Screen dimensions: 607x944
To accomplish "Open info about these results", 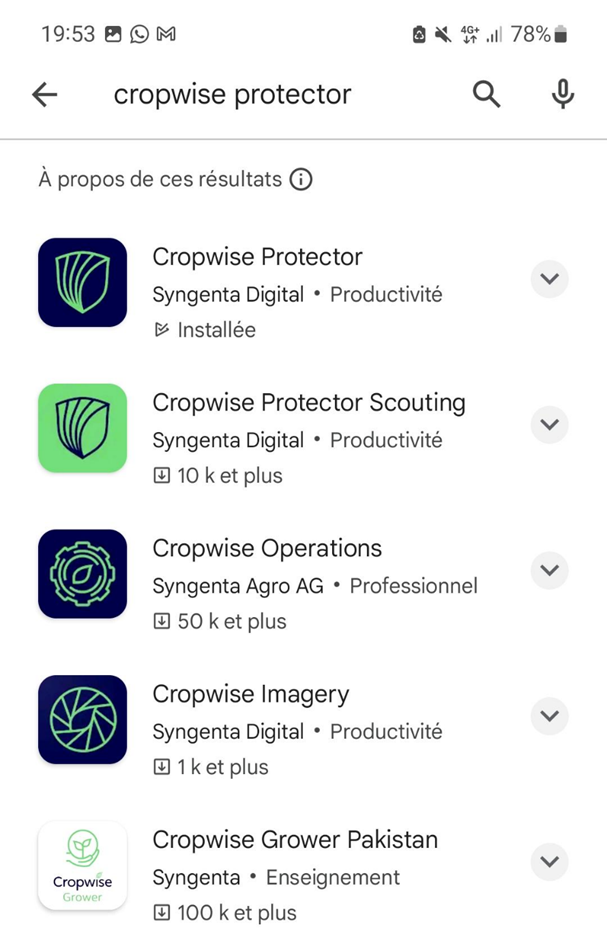I will pyautogui.click(x=301, y=180).
